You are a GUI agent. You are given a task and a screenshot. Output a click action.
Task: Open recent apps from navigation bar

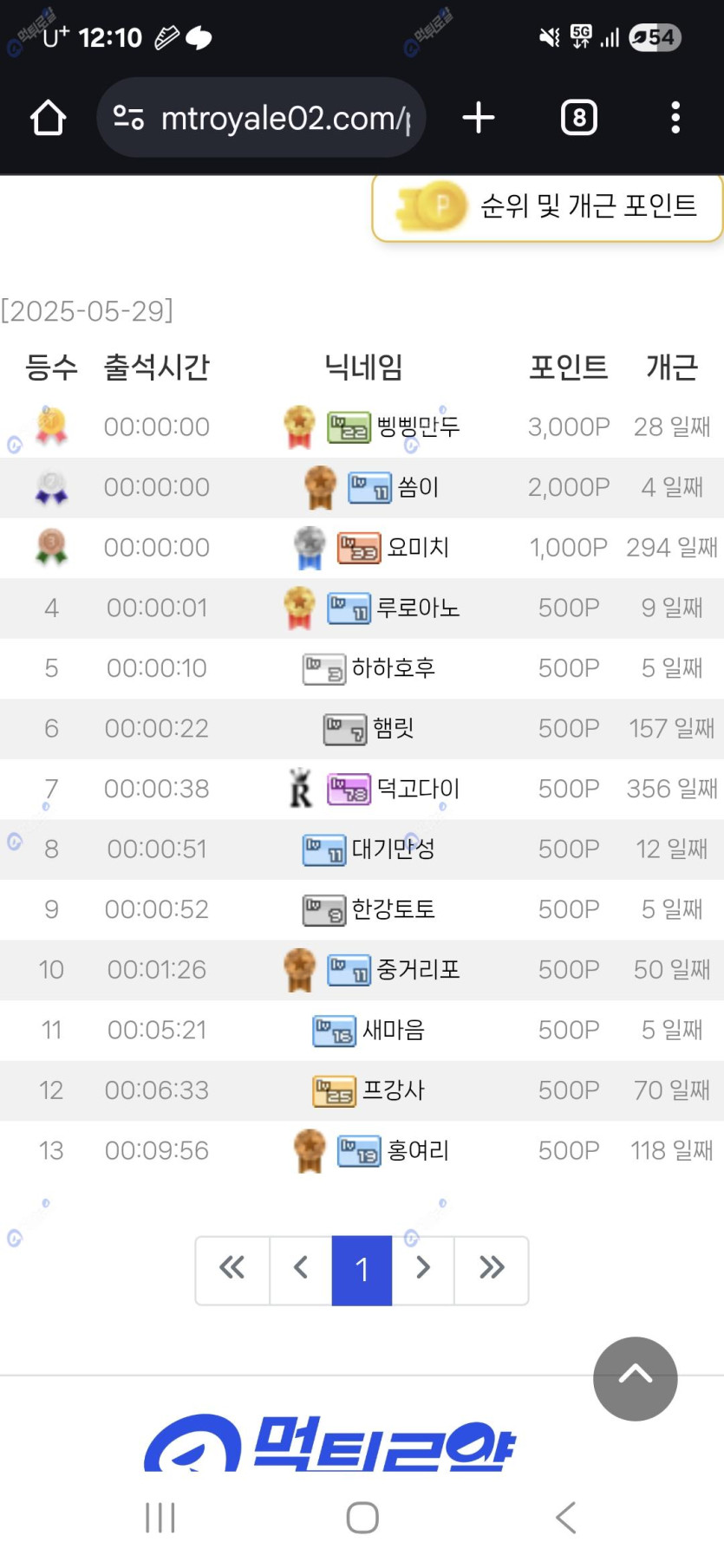[x=160, y=1518]
